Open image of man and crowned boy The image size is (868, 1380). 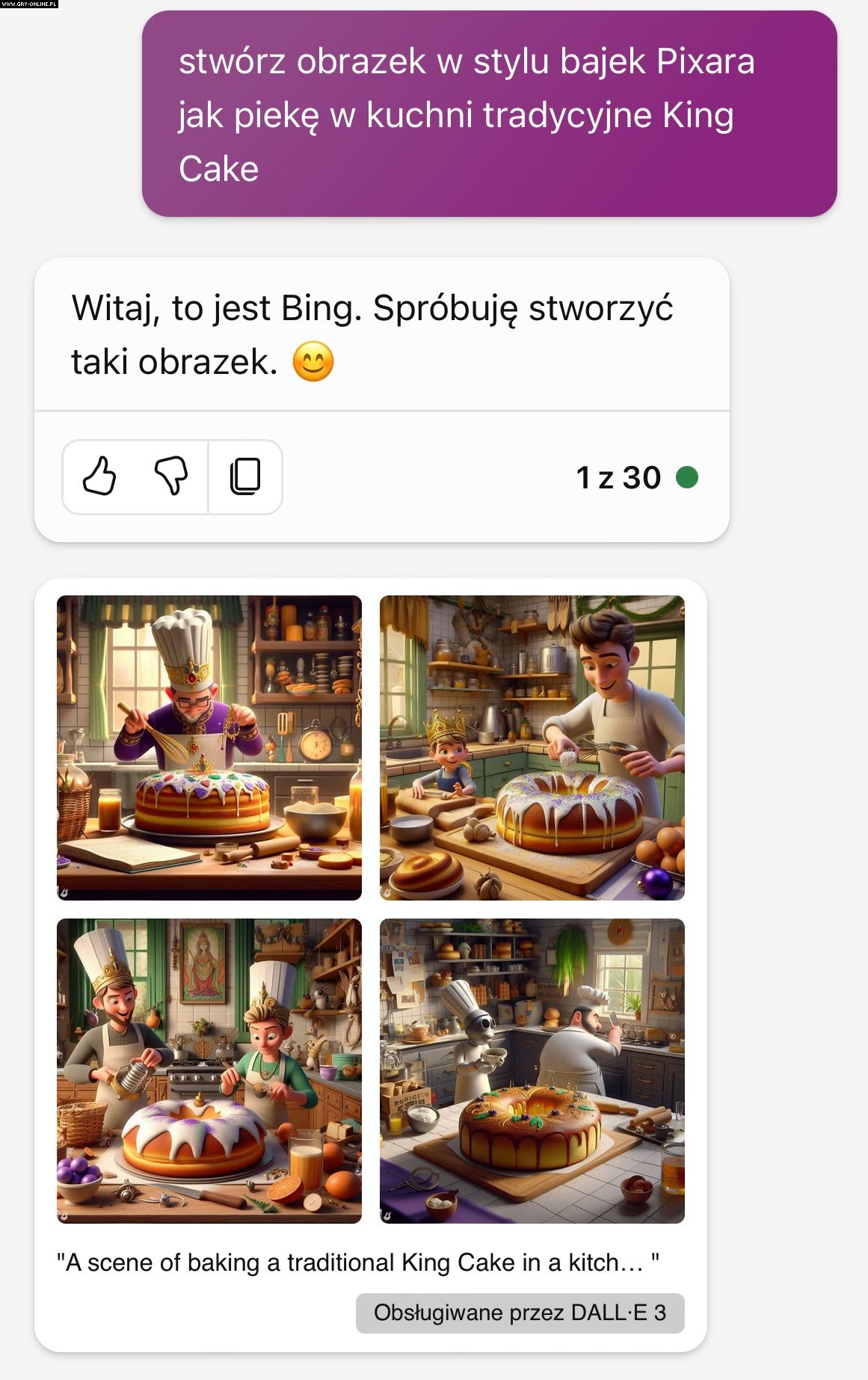[x=532, y=747]
